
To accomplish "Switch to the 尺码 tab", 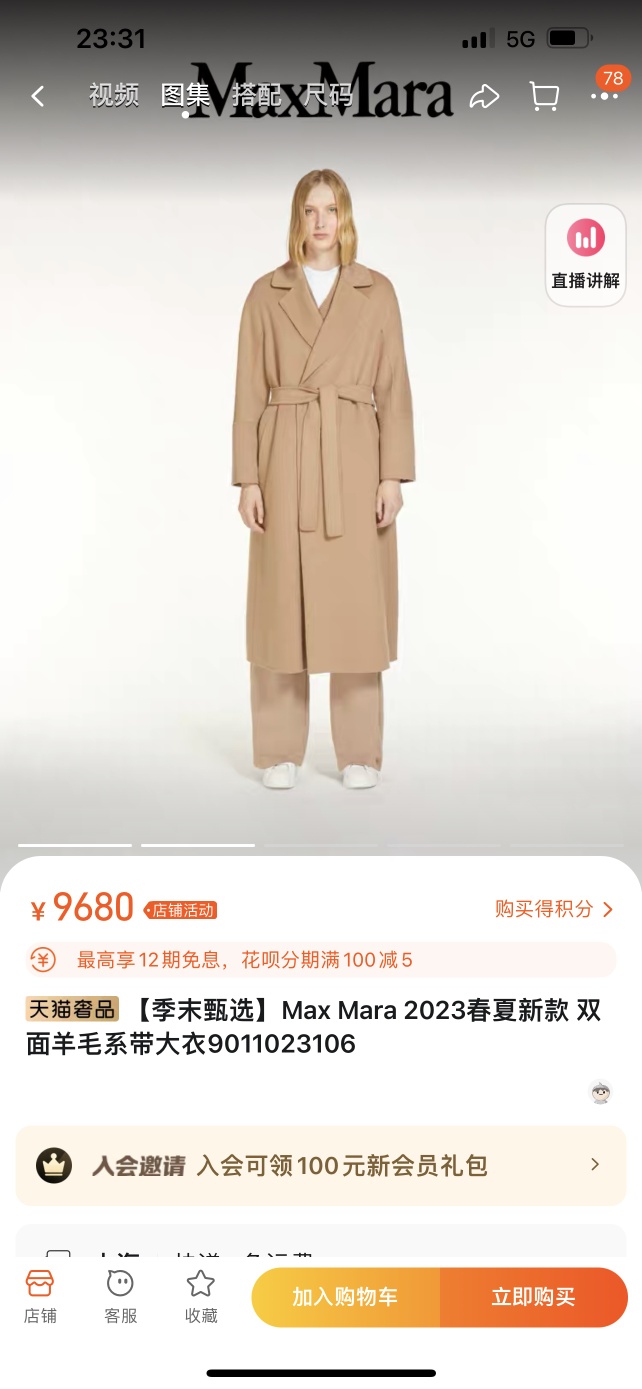I will [329, 96].
